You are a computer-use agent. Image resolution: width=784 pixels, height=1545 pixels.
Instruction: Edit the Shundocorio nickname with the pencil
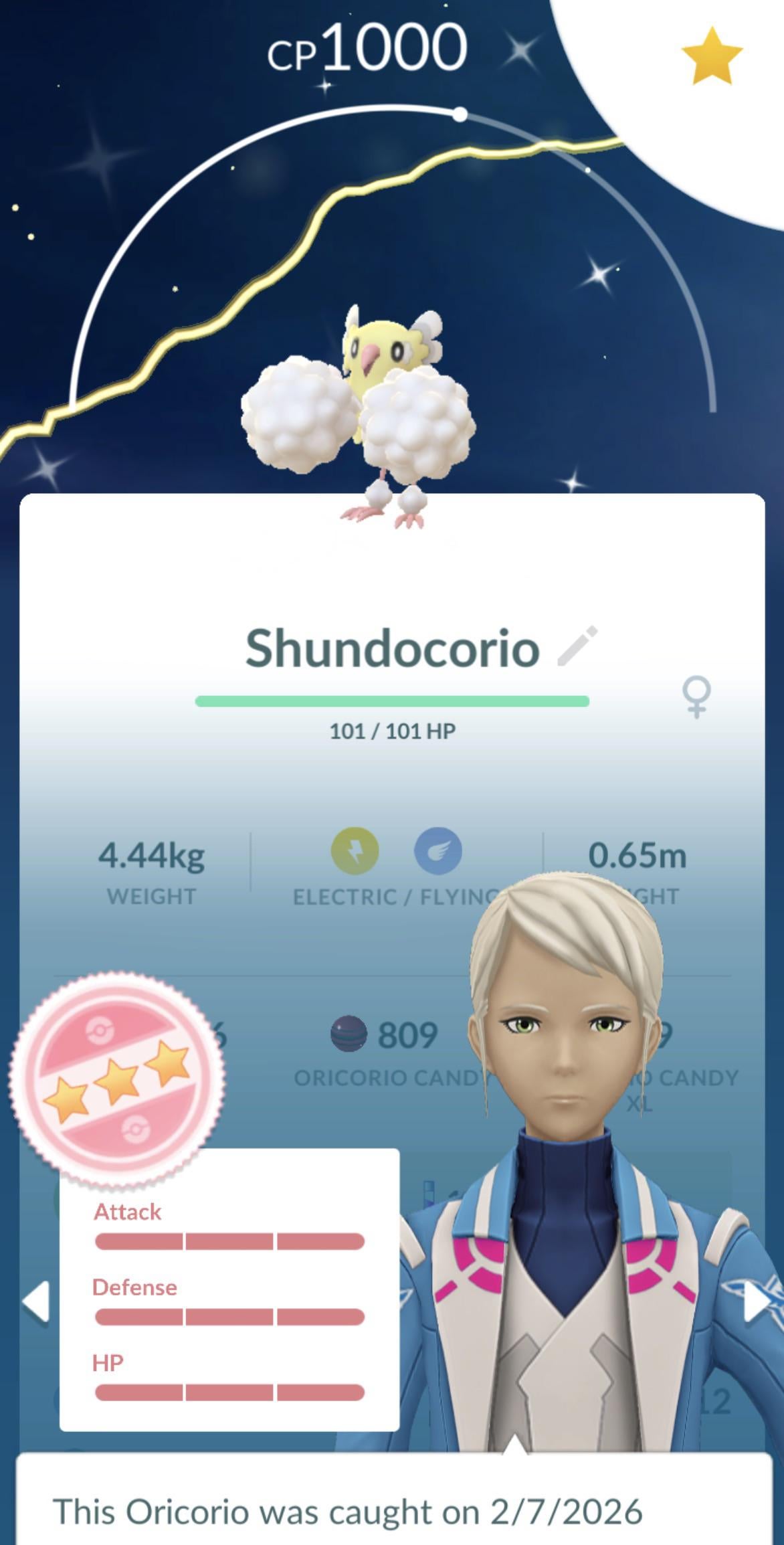(577, 646)
